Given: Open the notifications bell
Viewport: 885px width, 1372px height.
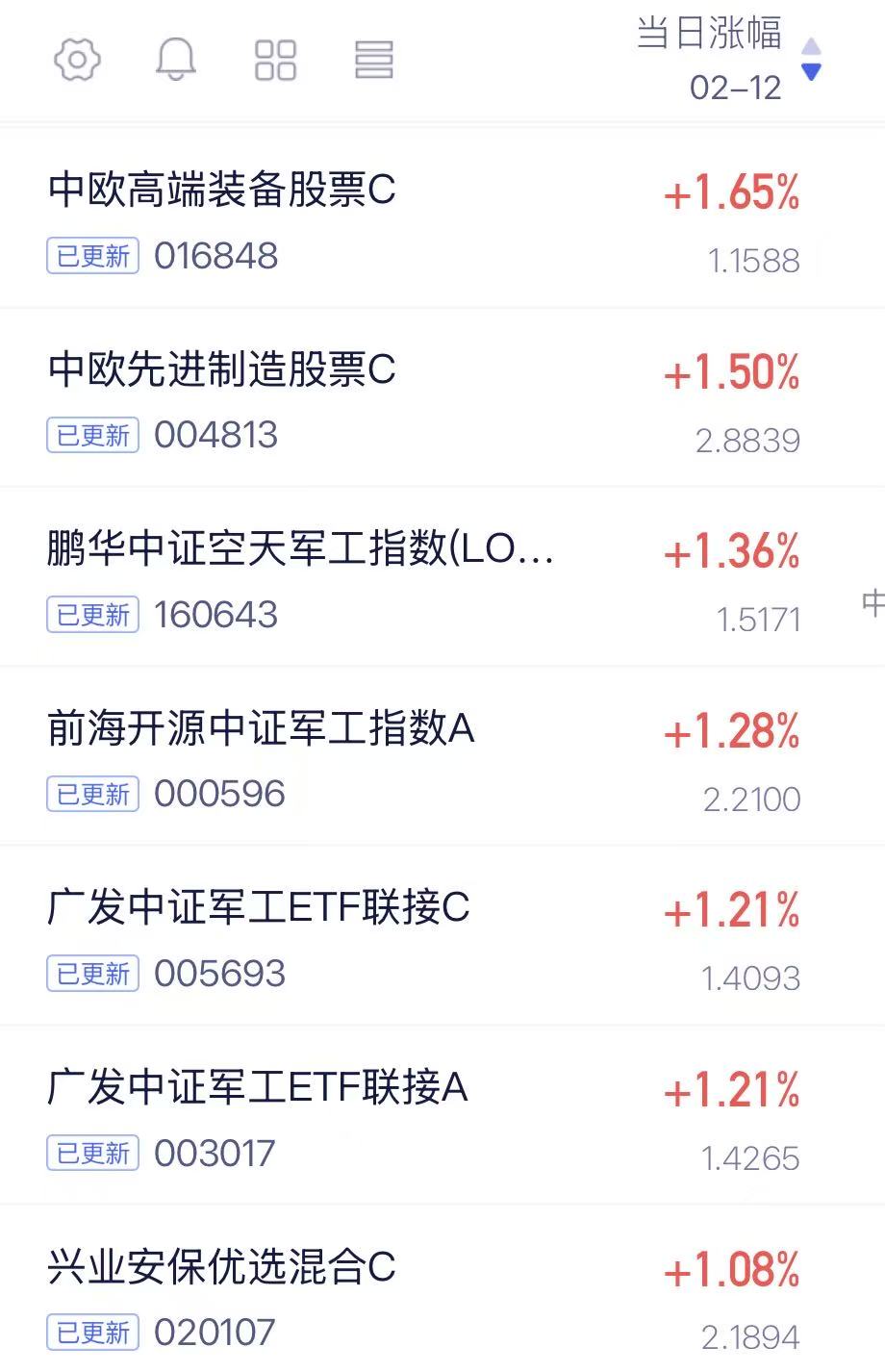Looking at the screenshot, I should click(x=176, y=60).
